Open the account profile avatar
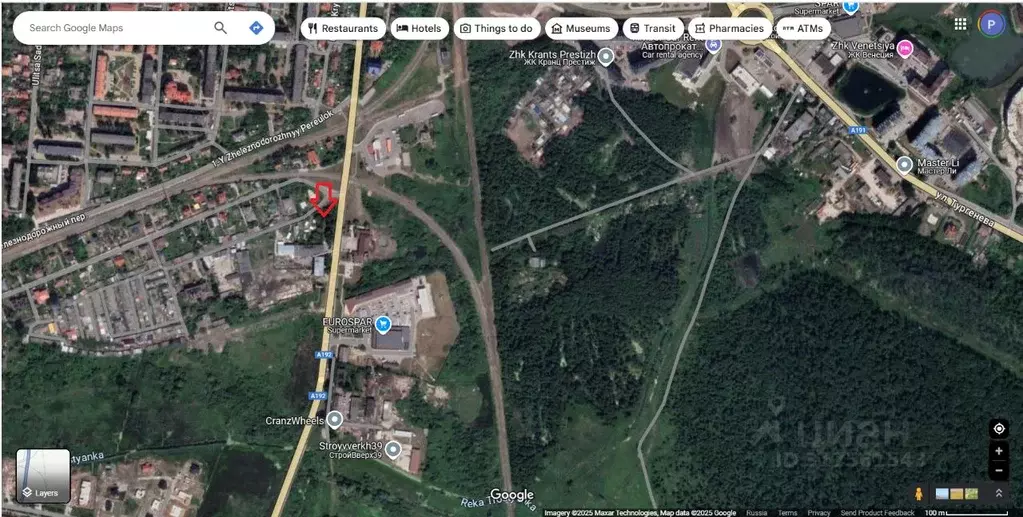Image resolution: width=1023 pixels, height=517 pixels. click(991, 24)
